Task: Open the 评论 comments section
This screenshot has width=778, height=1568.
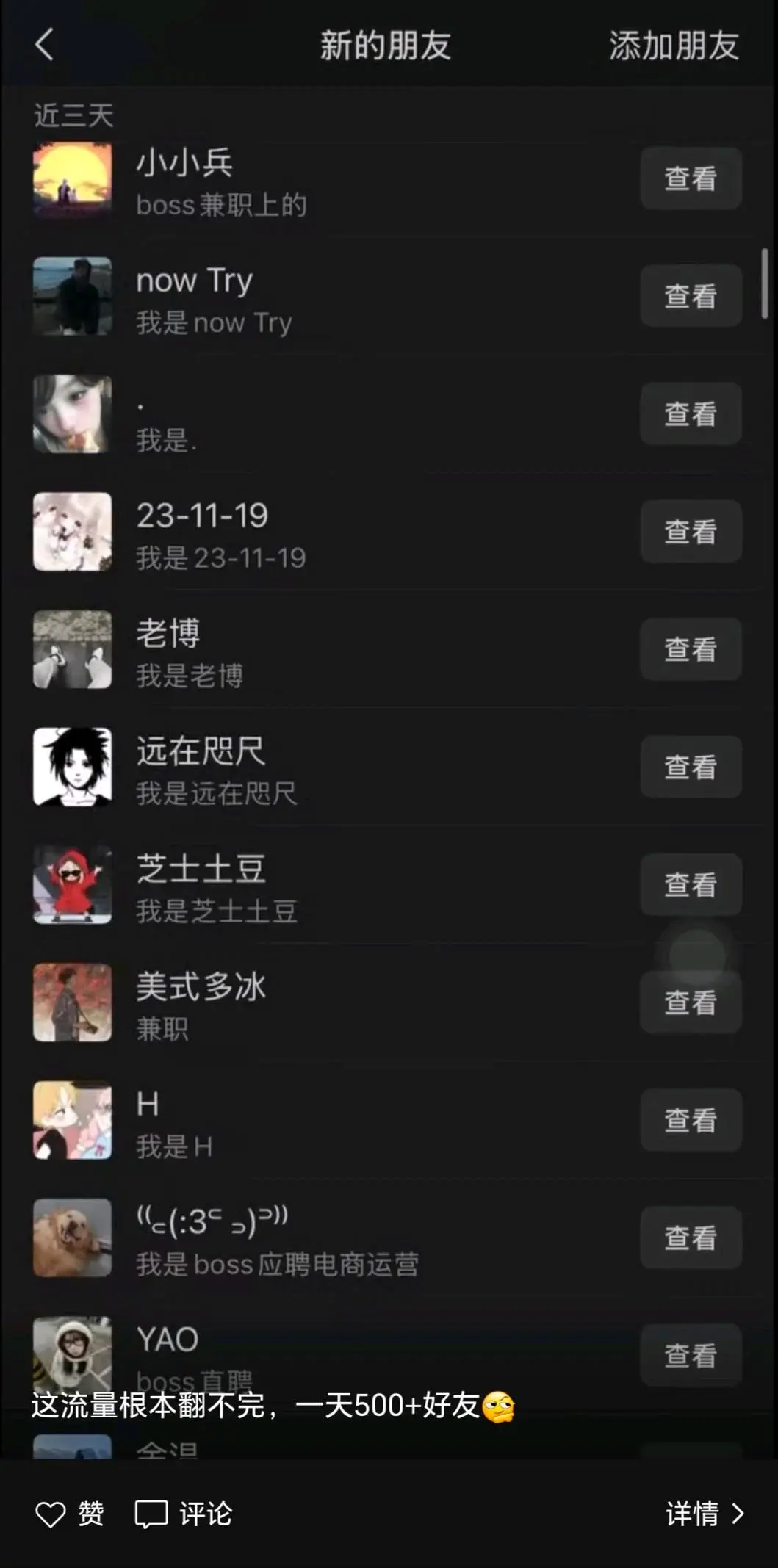Action: pos(184,1514)
